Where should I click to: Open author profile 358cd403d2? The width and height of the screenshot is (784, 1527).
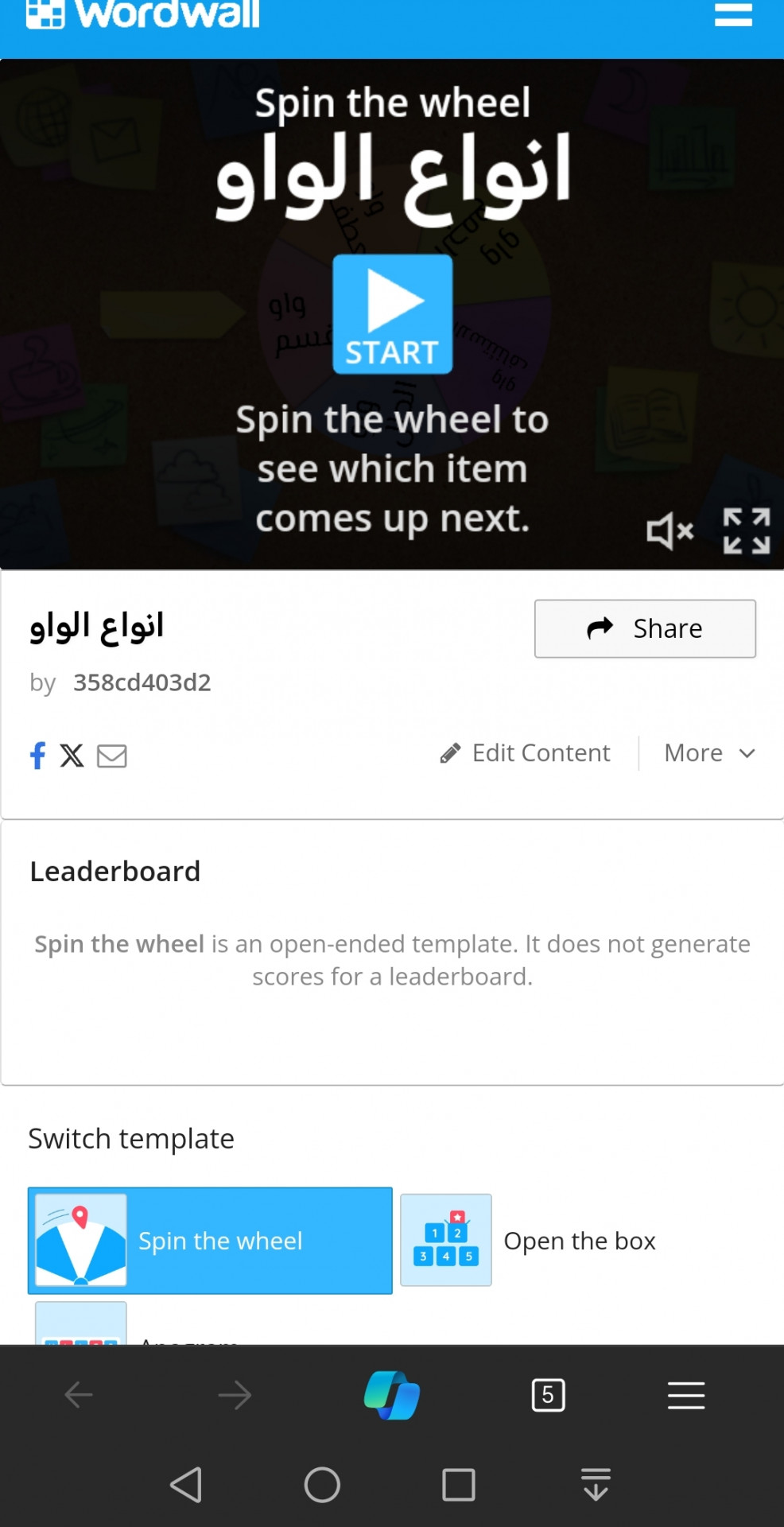coord(142,682)
